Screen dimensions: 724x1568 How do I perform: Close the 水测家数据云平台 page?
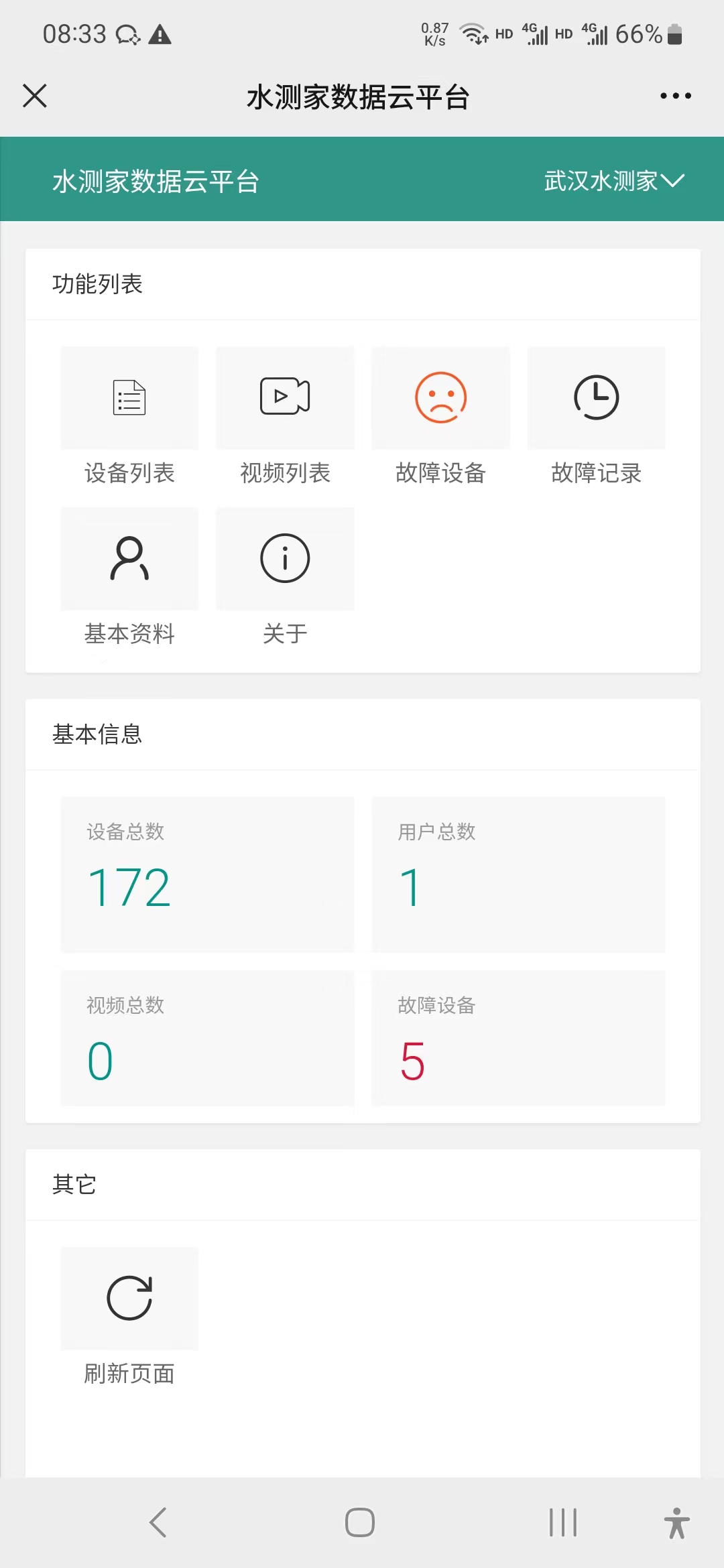35,96
